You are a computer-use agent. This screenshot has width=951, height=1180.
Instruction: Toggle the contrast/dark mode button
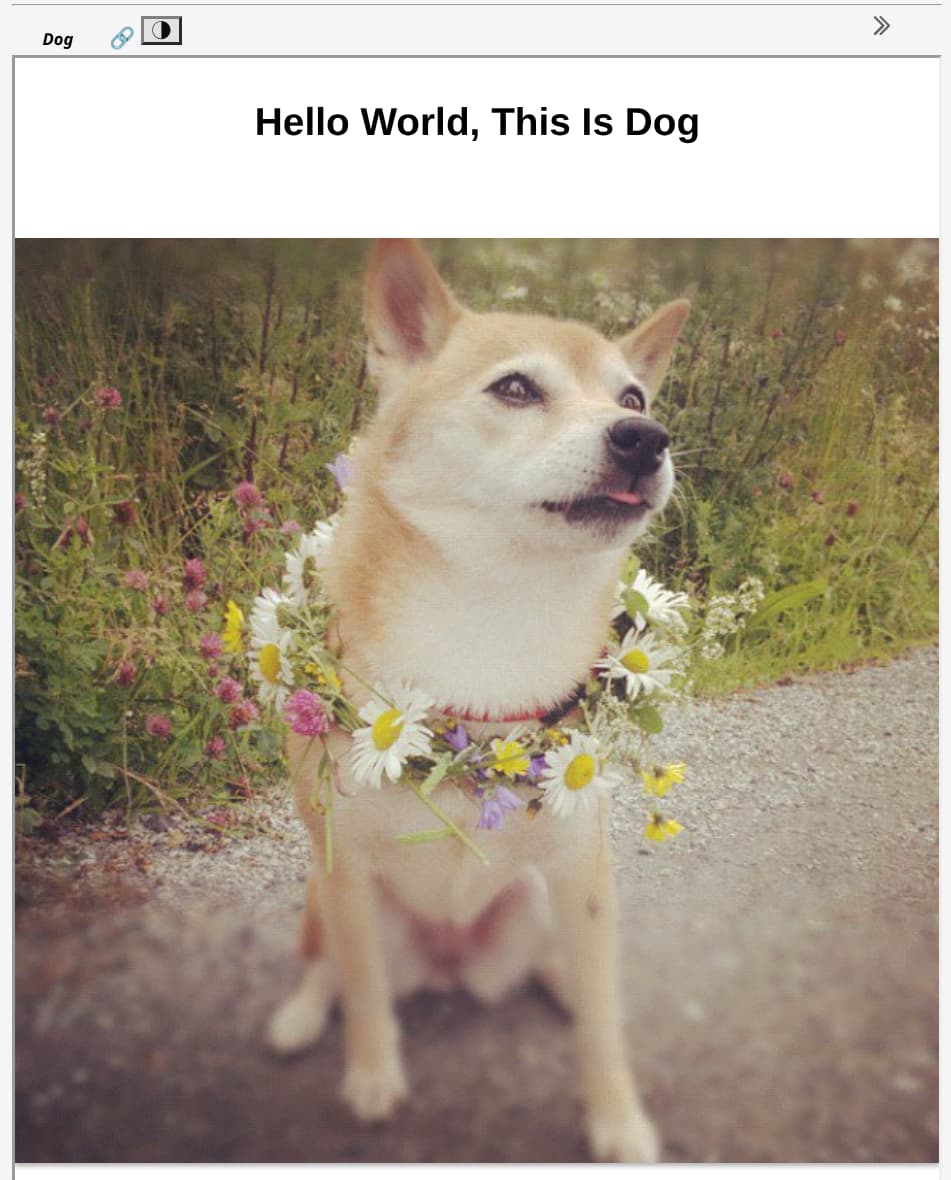point(161,31)
